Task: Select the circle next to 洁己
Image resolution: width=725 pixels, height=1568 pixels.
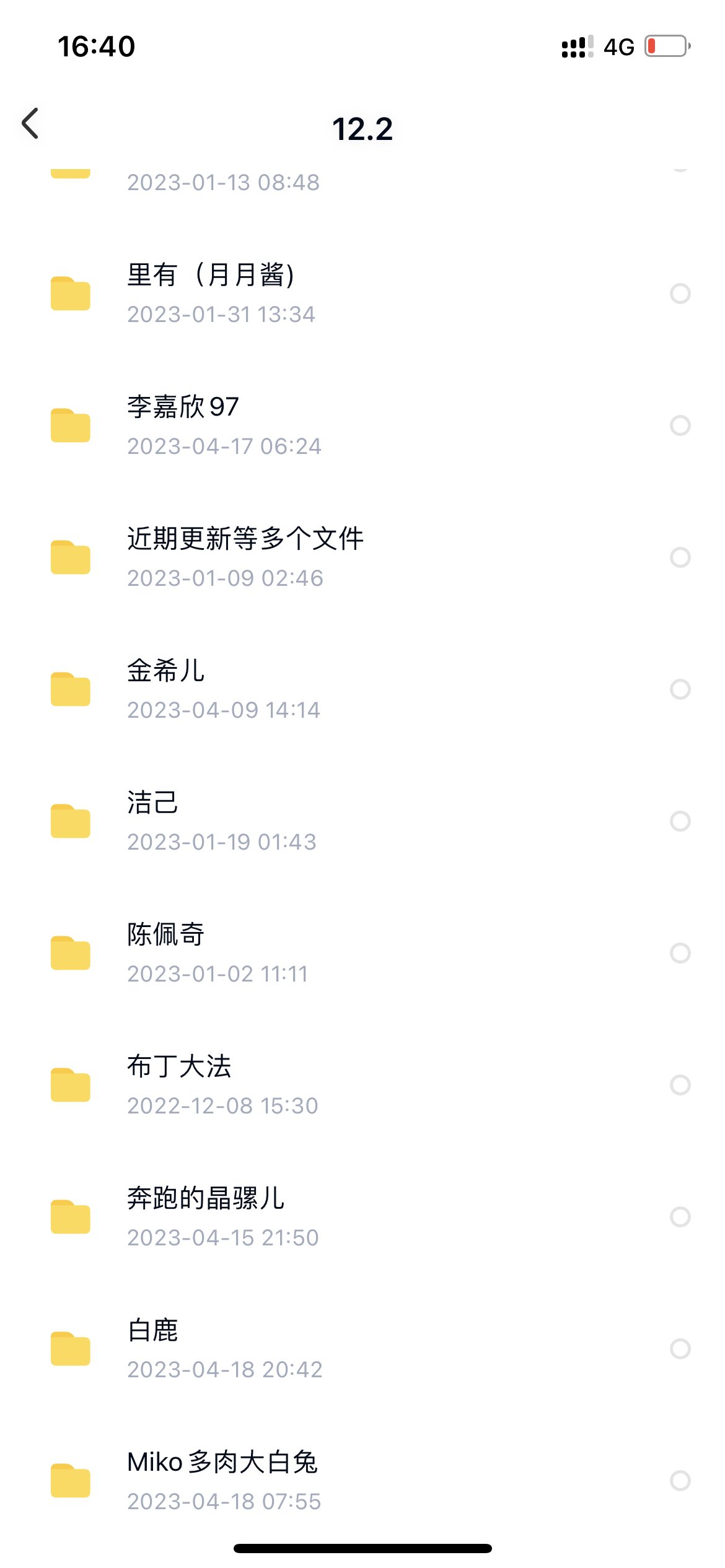Action: (x=680, y=821)
